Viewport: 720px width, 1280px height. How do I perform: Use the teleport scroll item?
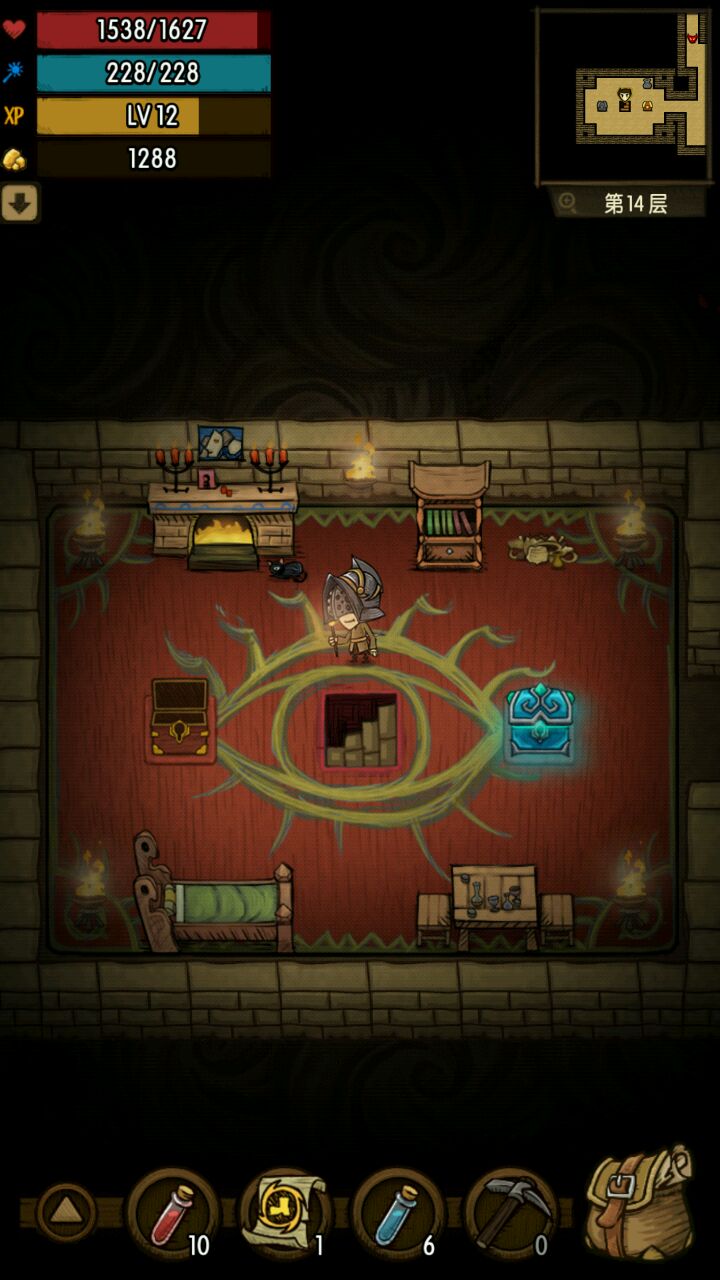point(286,1213)
